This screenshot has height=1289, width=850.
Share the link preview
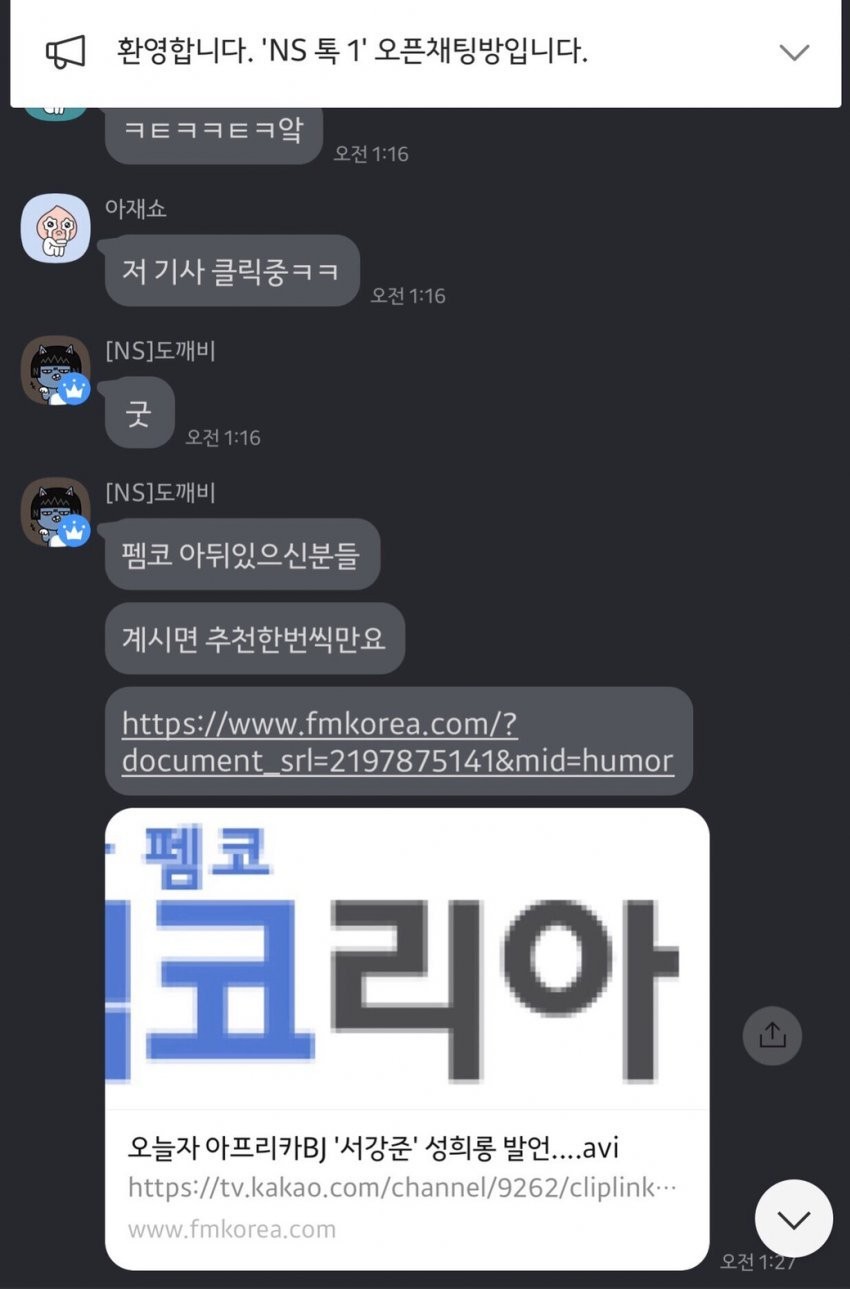772,1035
